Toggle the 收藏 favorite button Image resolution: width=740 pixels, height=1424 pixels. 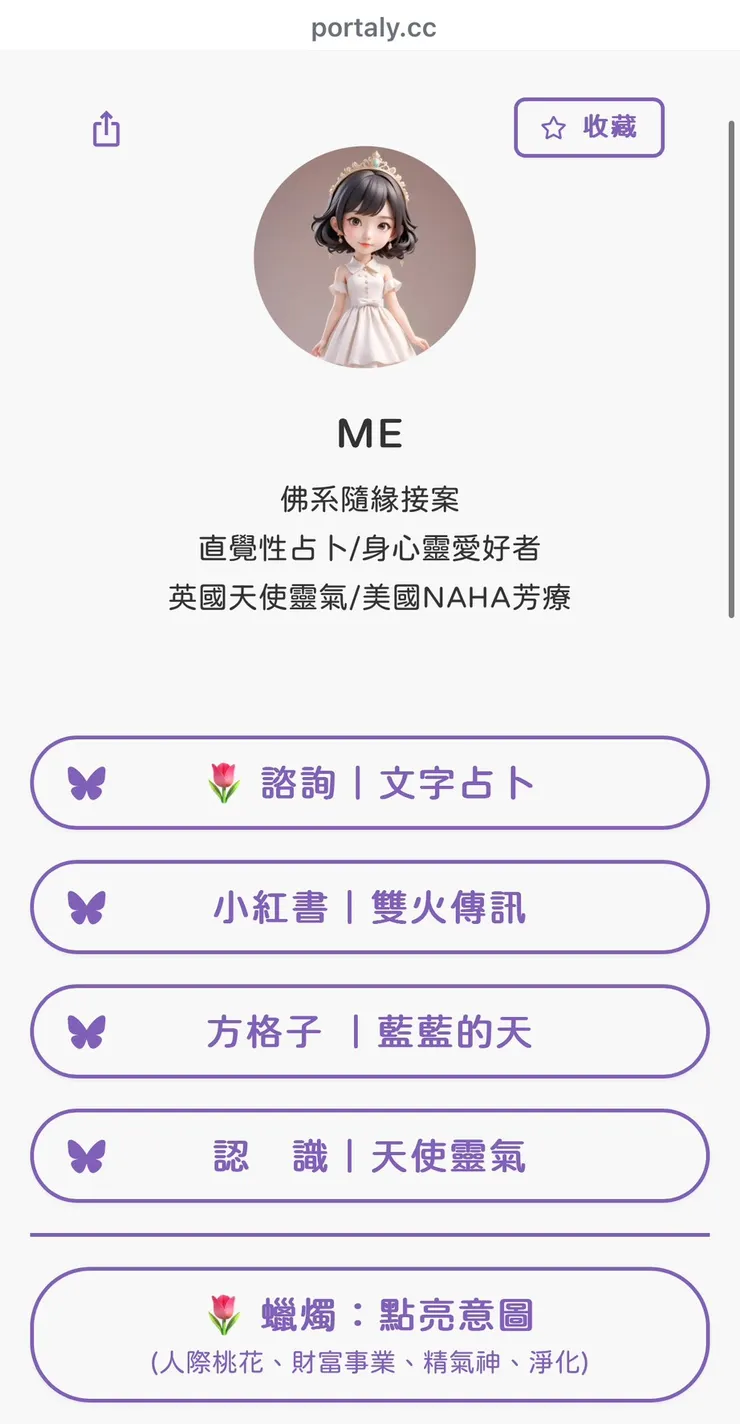pos(589,127)
